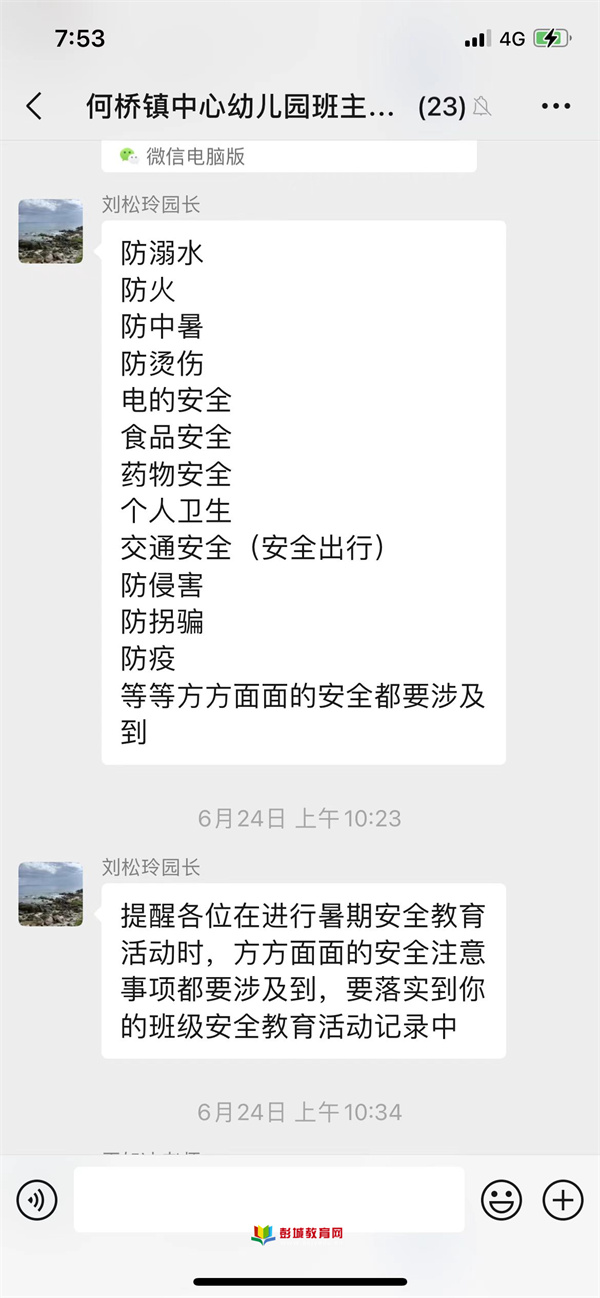Open avatar of 刘松玲园长 beside 防溺水 message

click(x=51, y=231)
